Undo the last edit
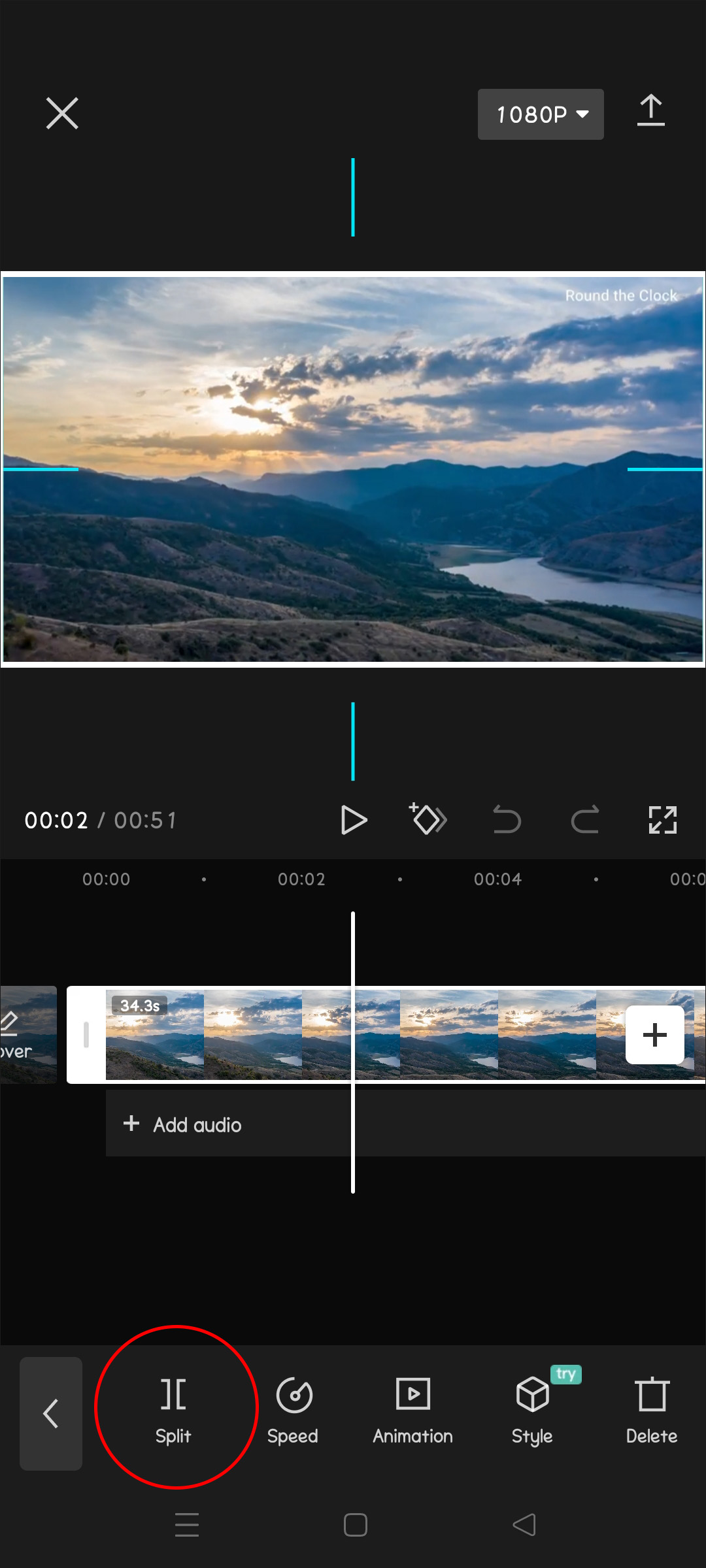The height and width of the screenshot is (1568, 706). point(507,820)
